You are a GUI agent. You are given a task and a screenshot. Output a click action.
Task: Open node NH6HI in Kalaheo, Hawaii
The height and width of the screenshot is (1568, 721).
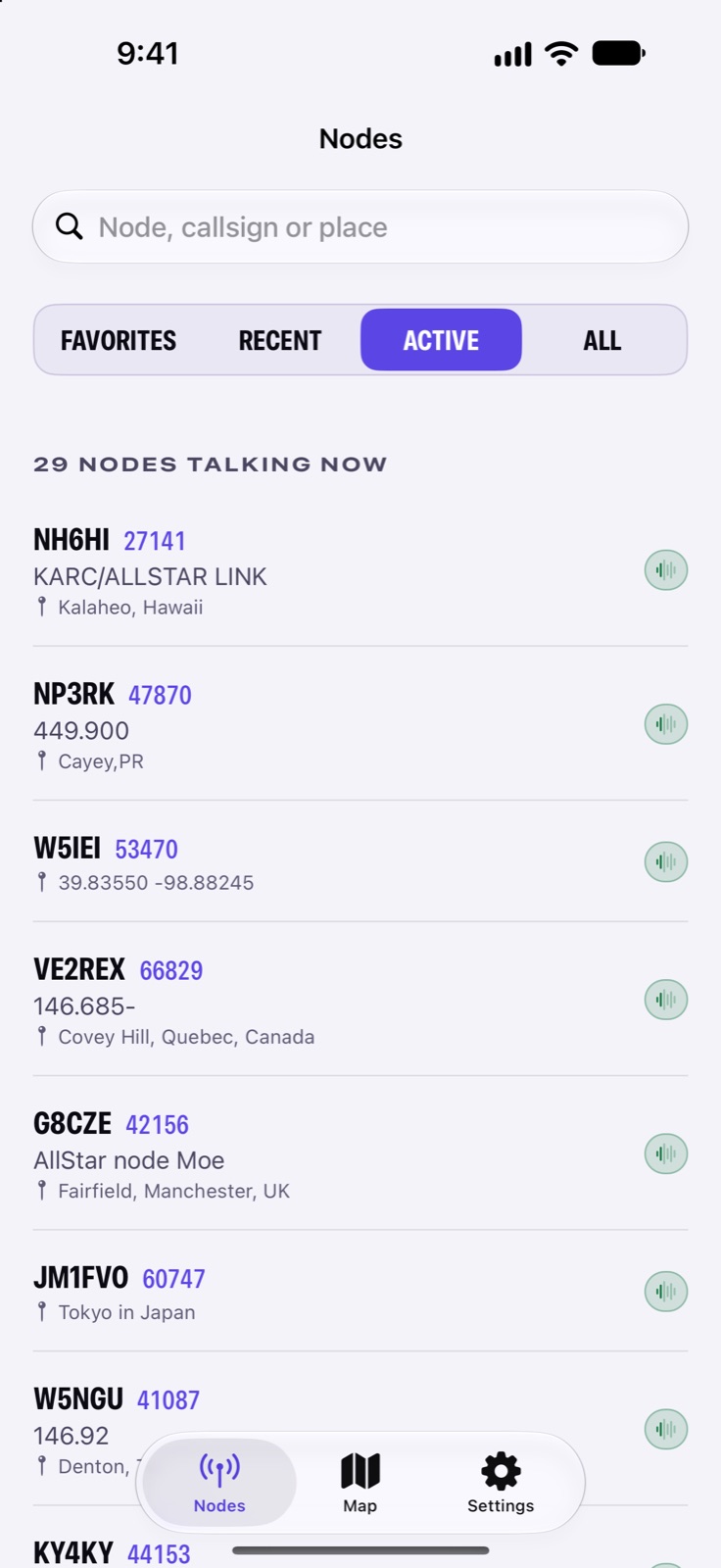[360, 569]
